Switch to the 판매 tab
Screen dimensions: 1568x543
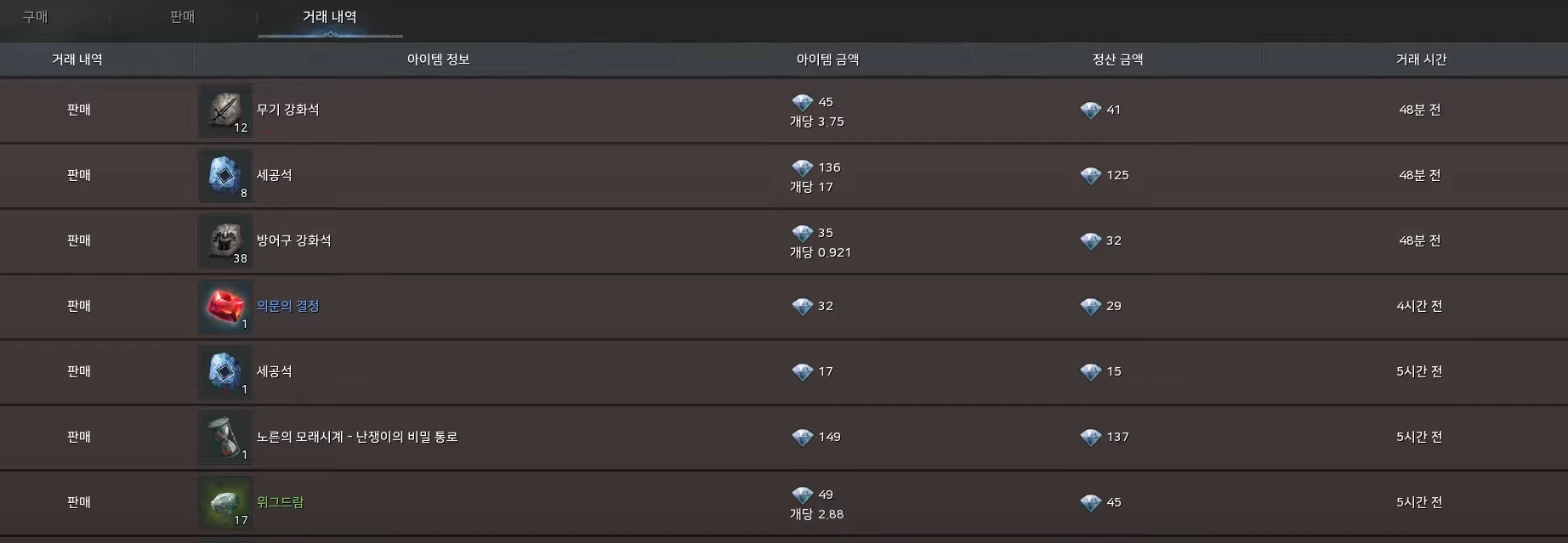(182, 17)
